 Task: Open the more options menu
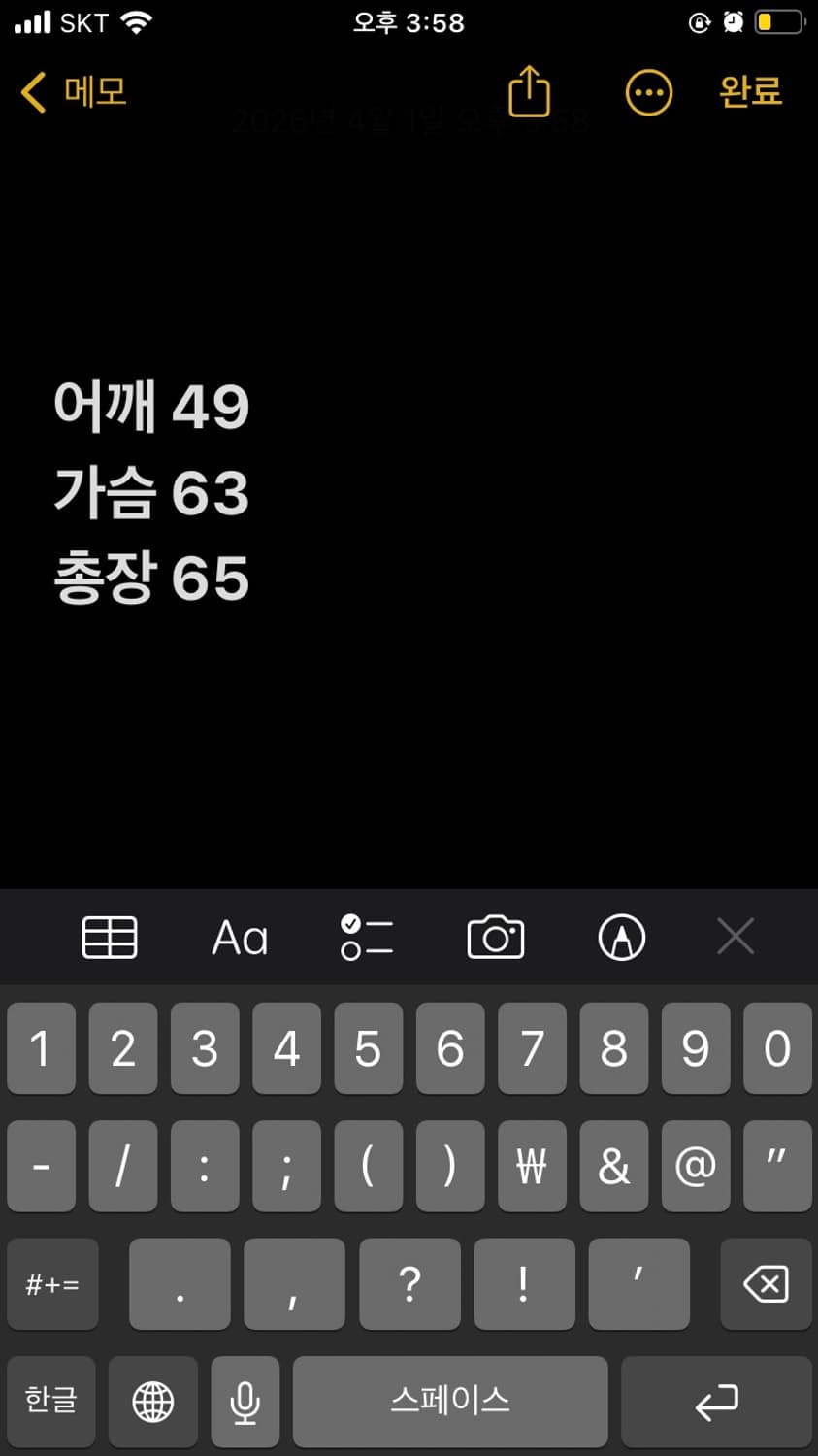point(648,92)
